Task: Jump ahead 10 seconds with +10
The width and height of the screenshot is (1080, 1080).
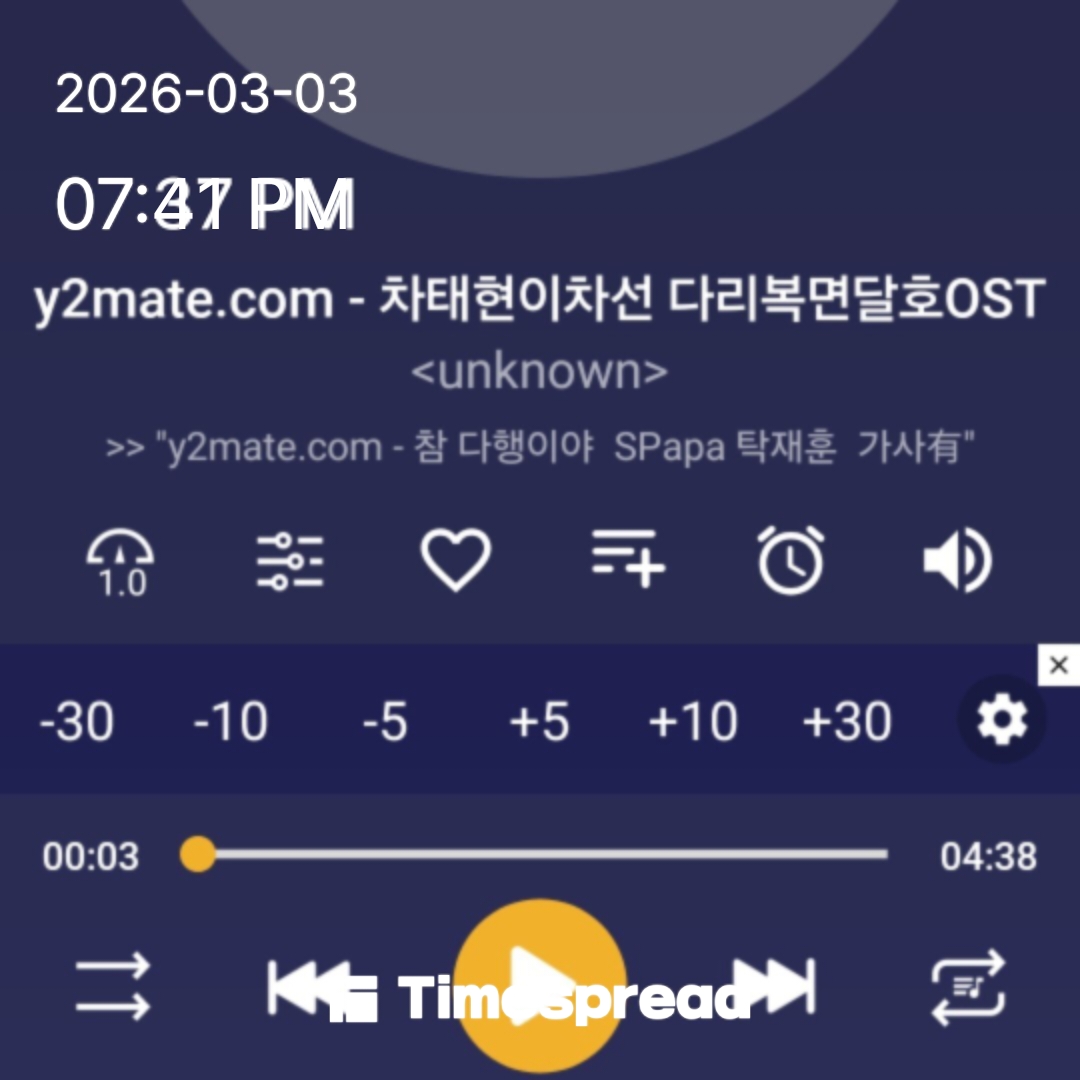Action: (692, 721)
